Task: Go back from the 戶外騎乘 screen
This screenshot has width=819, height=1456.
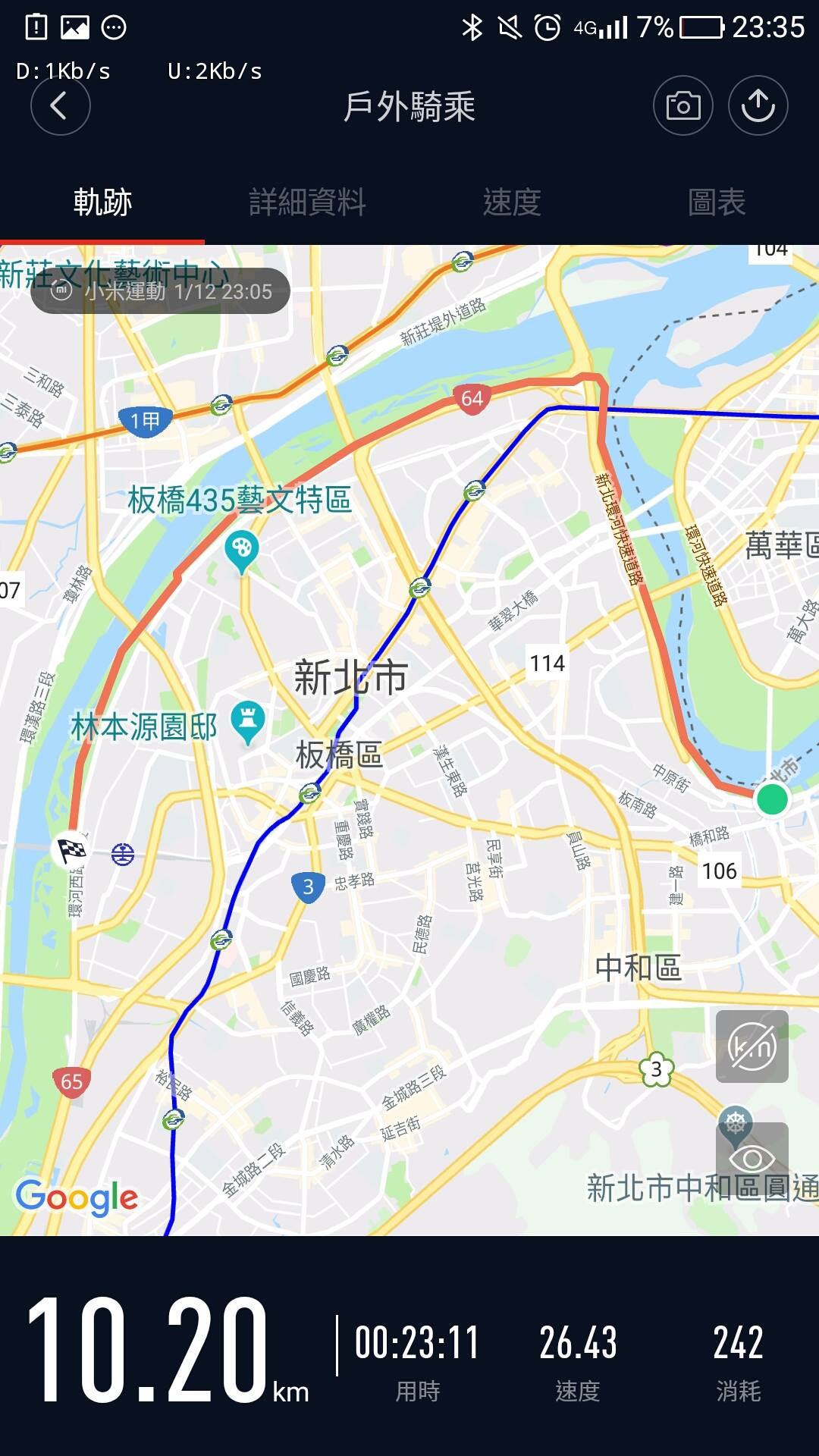Action: [x=60, y=105]
